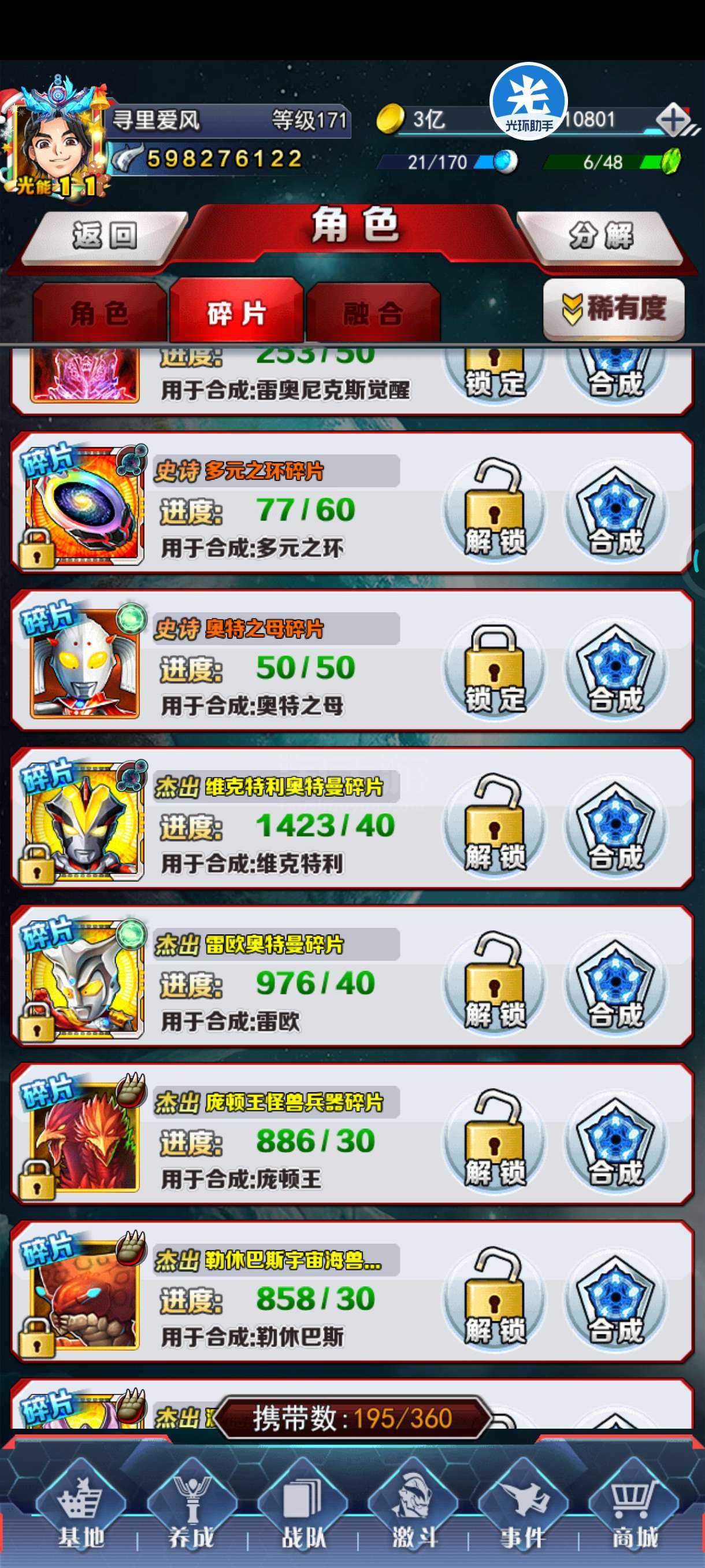Open the 稀有度 sort dropdown
The height and width of the screenshot is (1568, 705).
click(x=614, y=309)
